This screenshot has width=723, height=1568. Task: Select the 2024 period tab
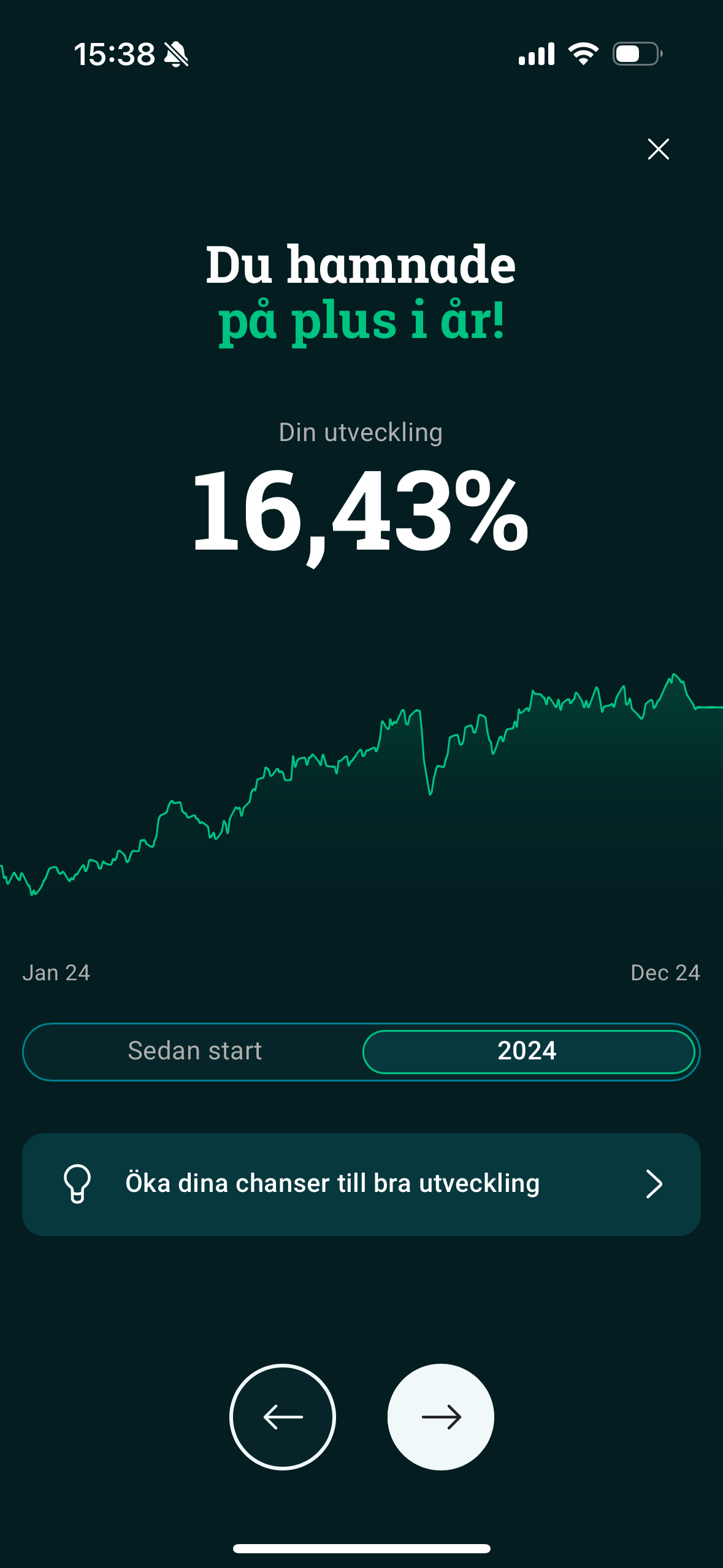click(x=527, y=1051)
